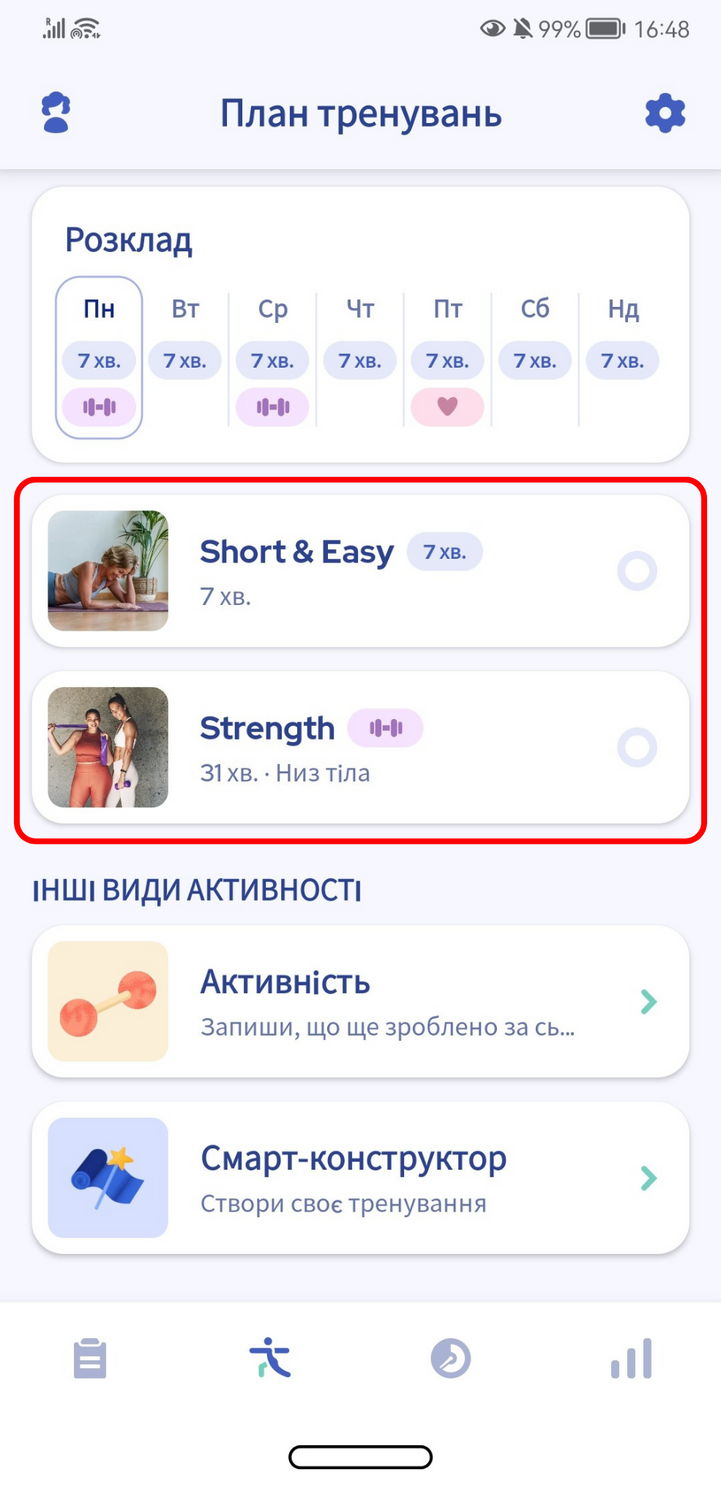This screenshot has height=1500, width=721.
Task: Select Thursday (Чт) in the schedule
Action: (360, 358)
